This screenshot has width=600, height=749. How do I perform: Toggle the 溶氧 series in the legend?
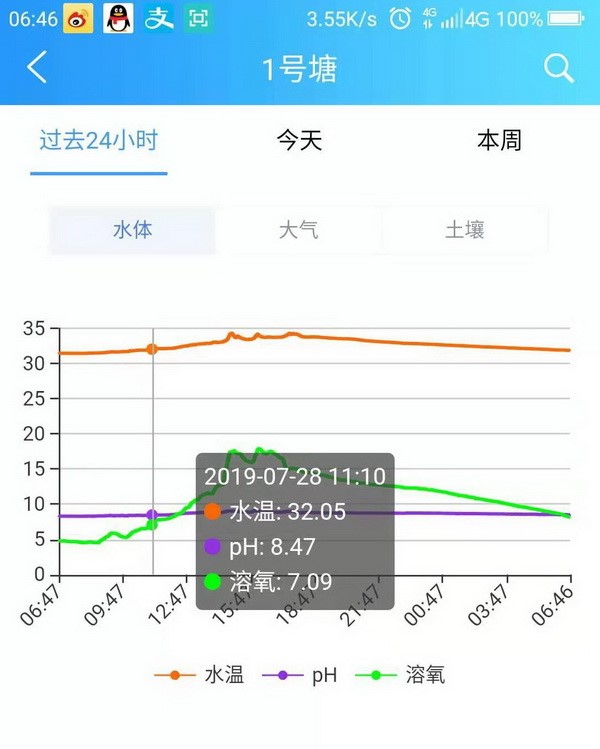(x=405, y=676)
